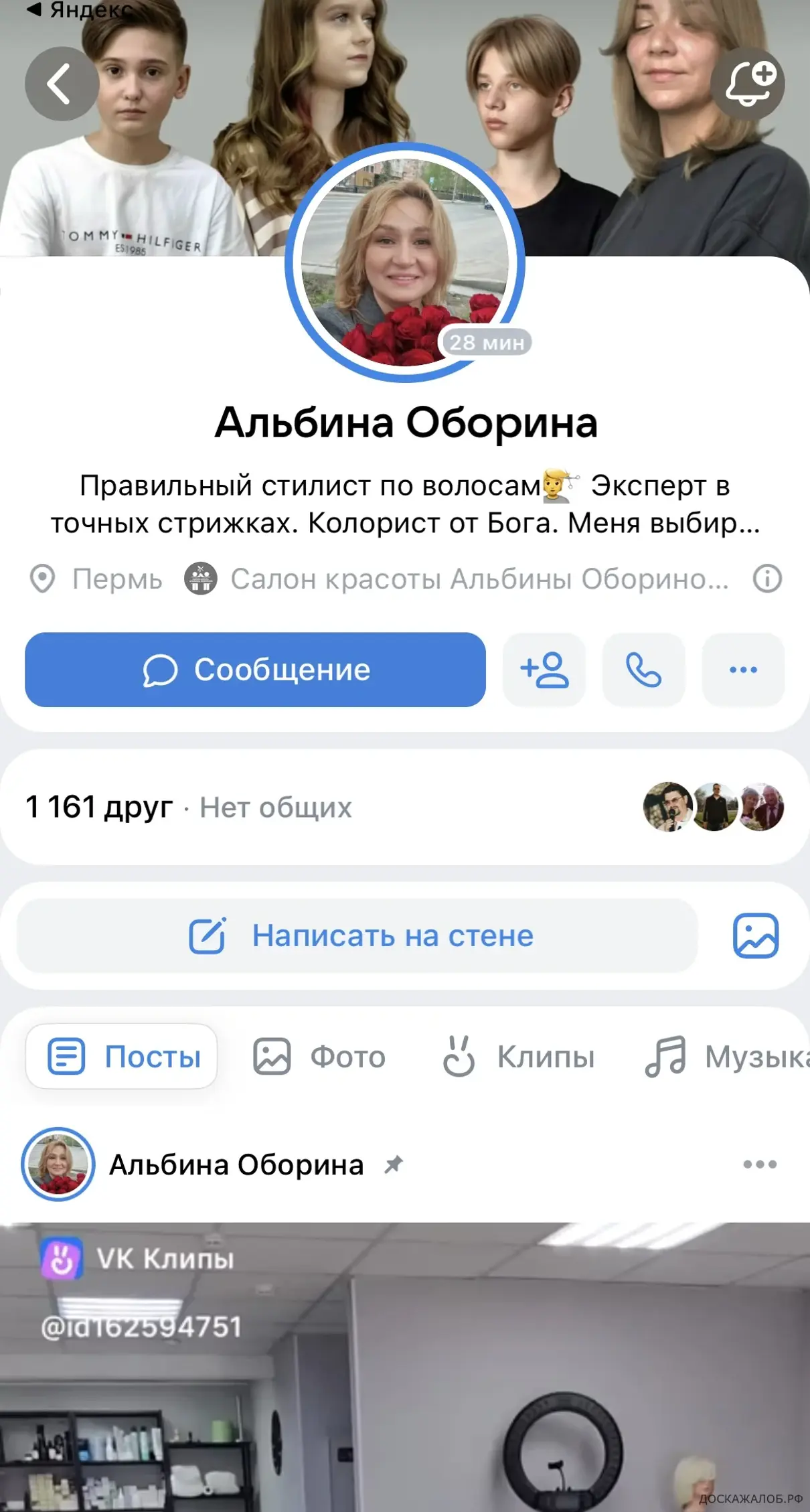Subscribe to notifications via the bell icon
810x1512 pixels.
click(x=748, y=84)
